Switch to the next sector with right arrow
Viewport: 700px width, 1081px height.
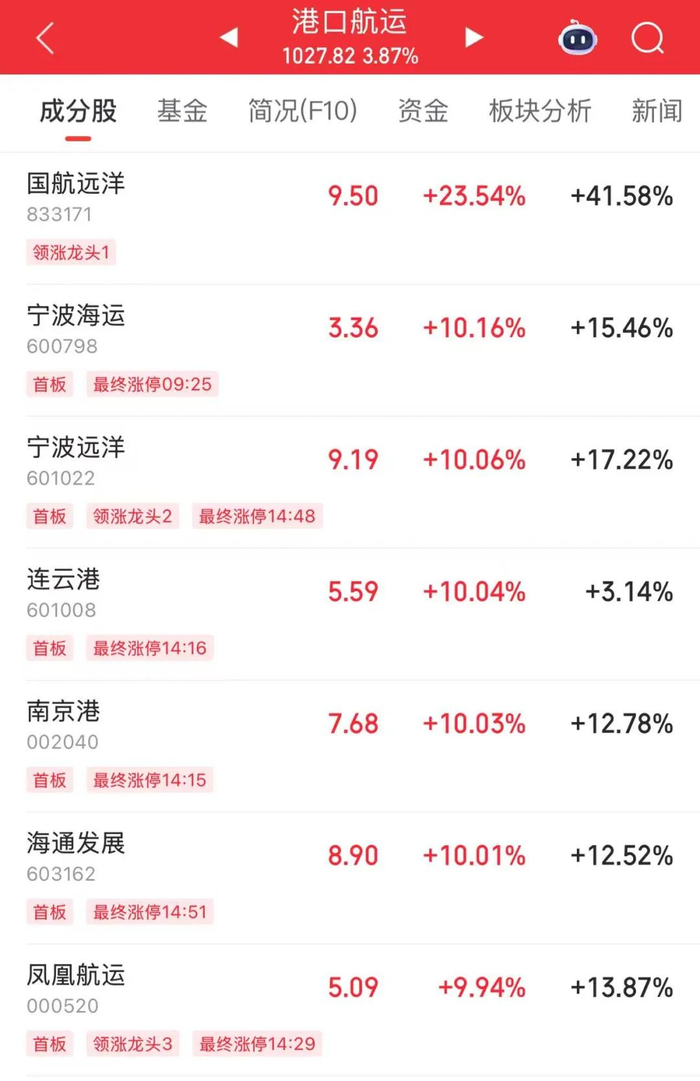pos(474,38)
